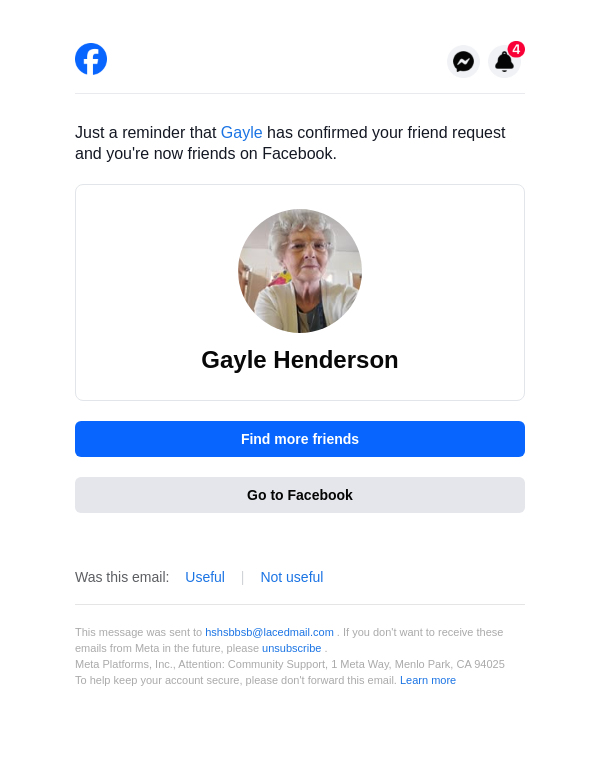Tap the unsubscribe link

pyautogui.click(x=291, y=648)
